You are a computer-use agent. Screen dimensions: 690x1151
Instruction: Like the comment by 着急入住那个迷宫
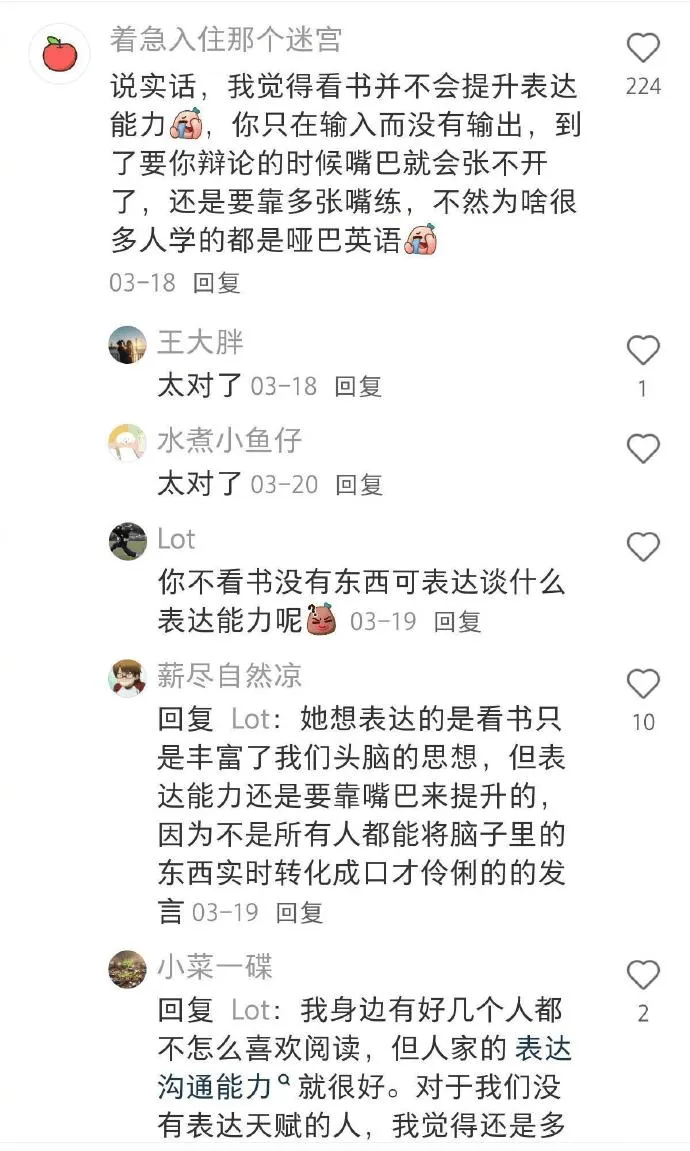point(643,49)
